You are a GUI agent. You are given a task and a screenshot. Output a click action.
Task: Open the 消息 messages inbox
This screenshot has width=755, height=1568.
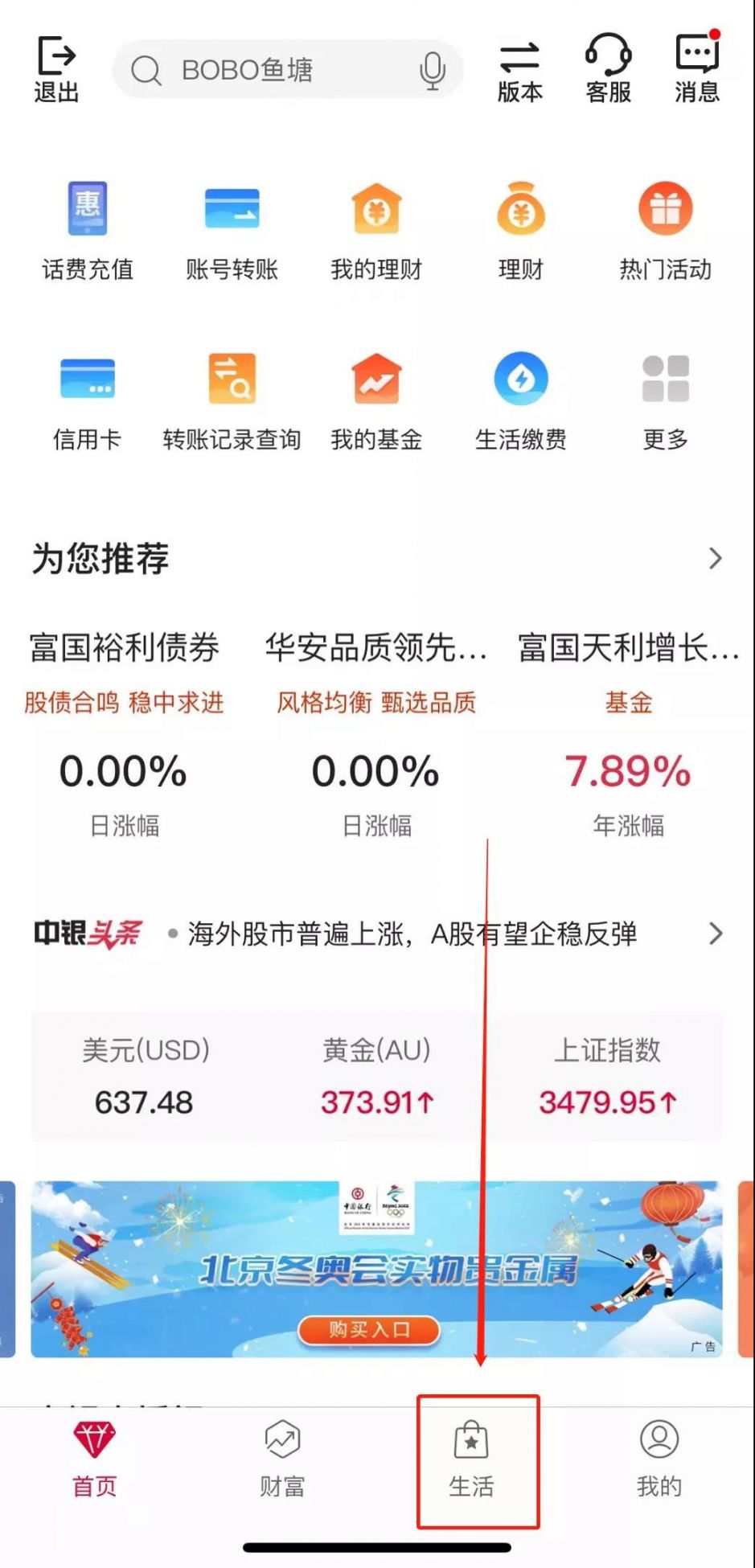[696, 69]
